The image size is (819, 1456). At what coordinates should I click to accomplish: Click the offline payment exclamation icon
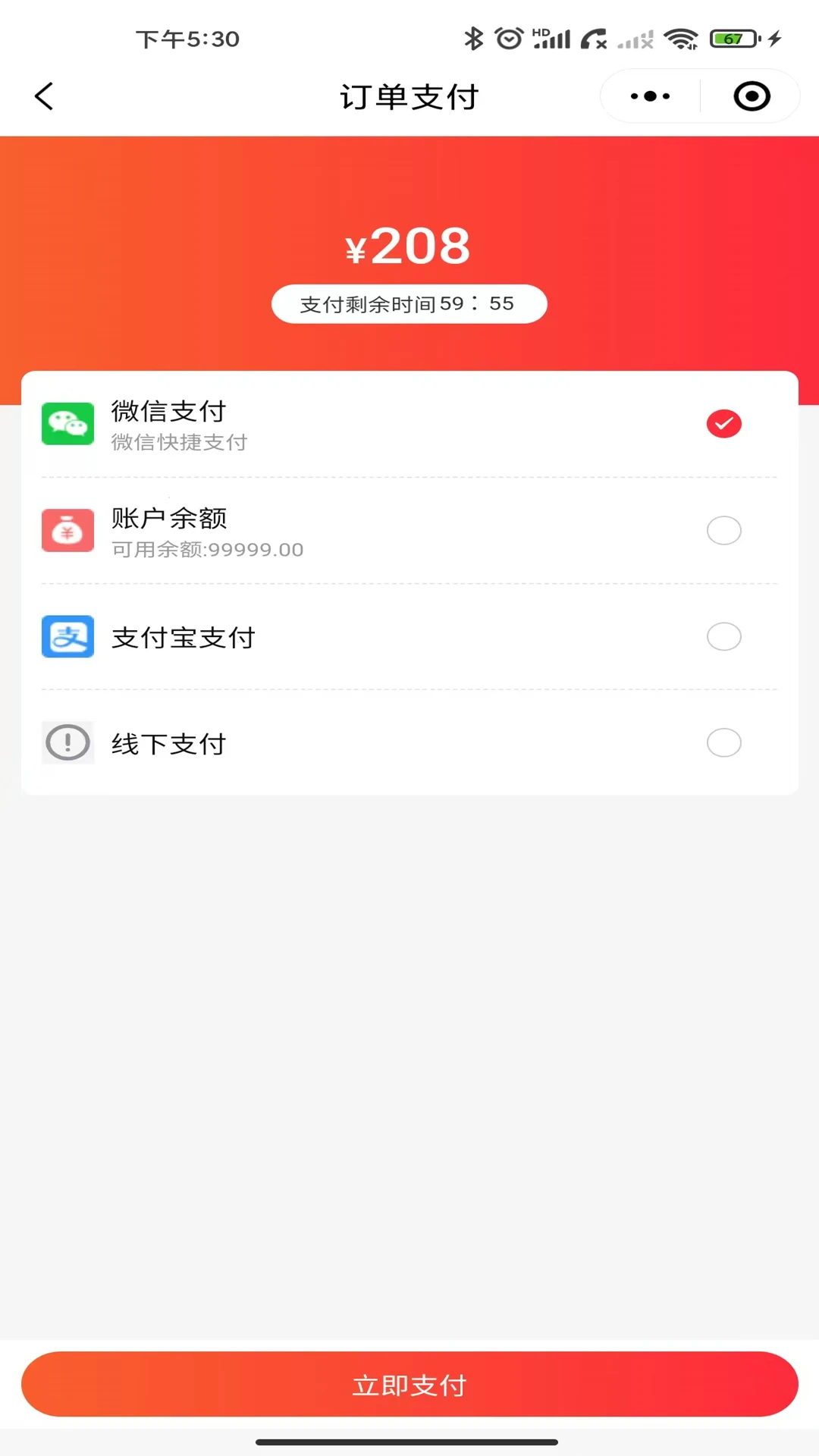[67, 742]
